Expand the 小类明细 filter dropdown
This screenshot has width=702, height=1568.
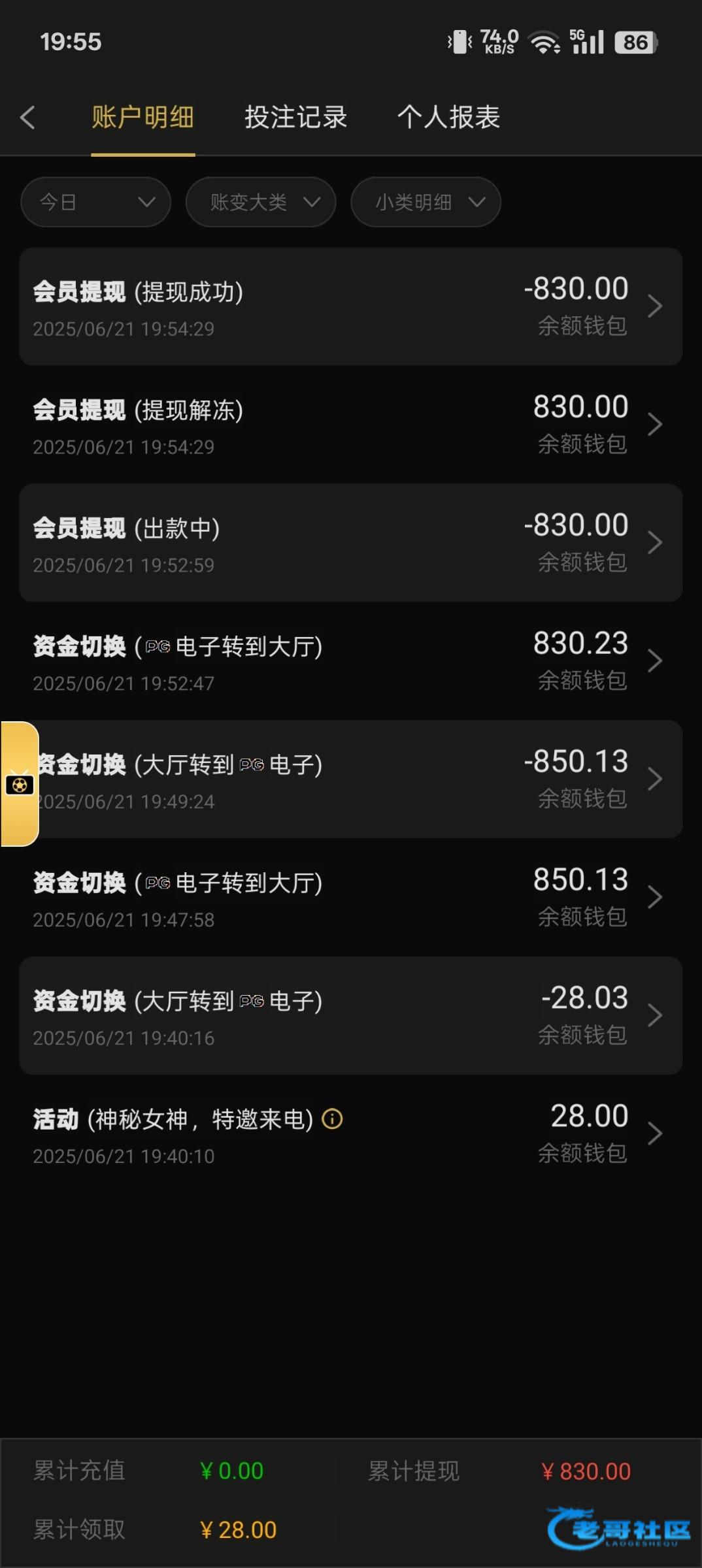click(426, 202)
